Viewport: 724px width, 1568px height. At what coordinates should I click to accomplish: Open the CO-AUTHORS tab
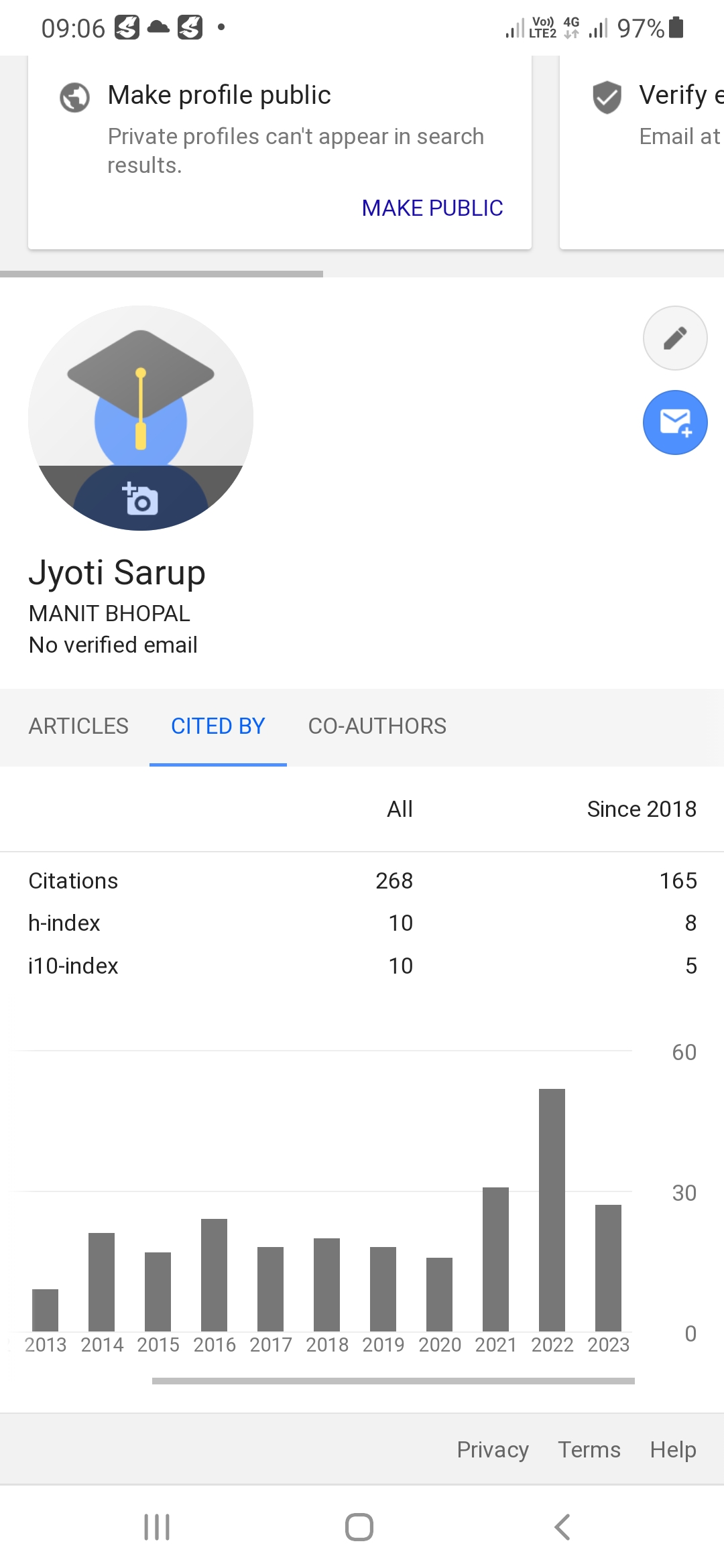click(377, 726)
